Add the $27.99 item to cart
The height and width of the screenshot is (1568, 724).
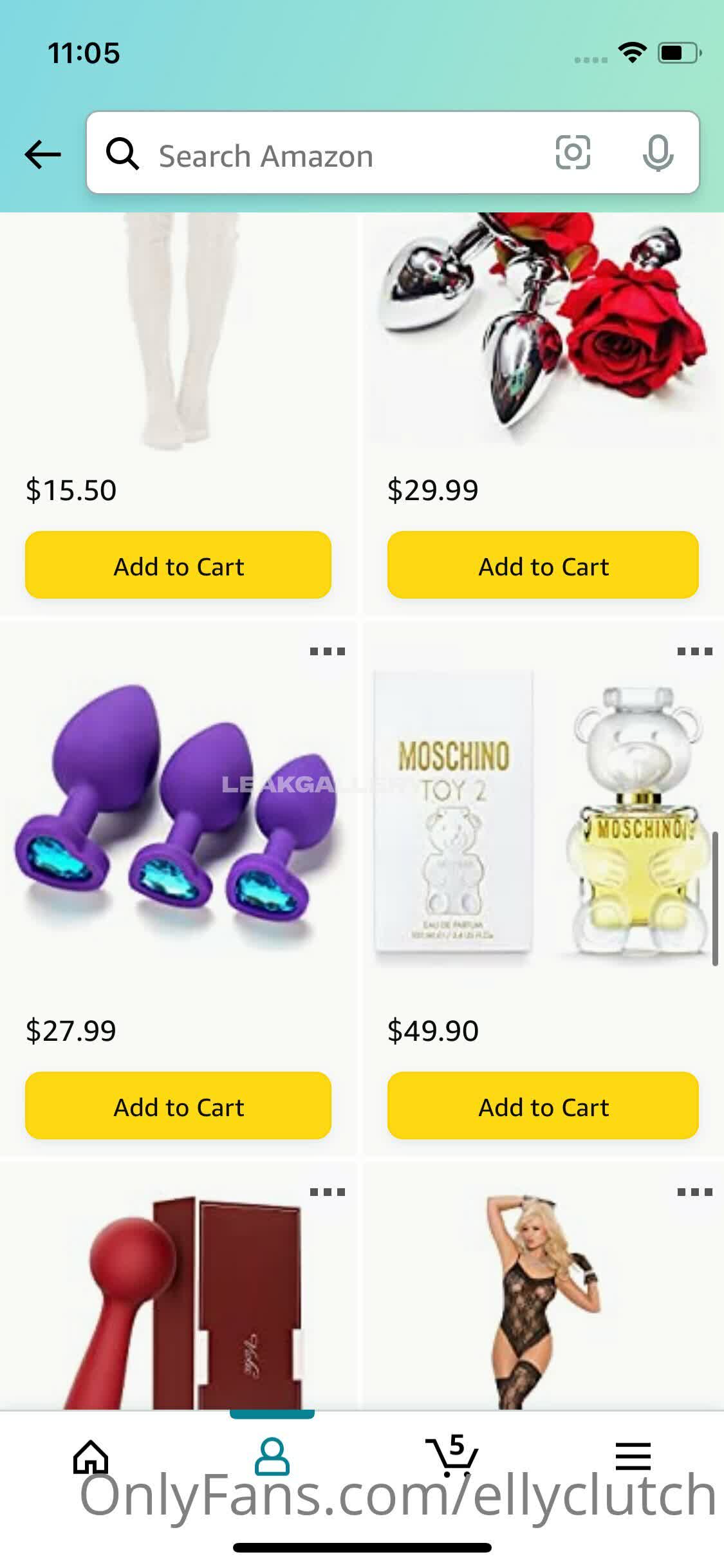[178, 1106]
